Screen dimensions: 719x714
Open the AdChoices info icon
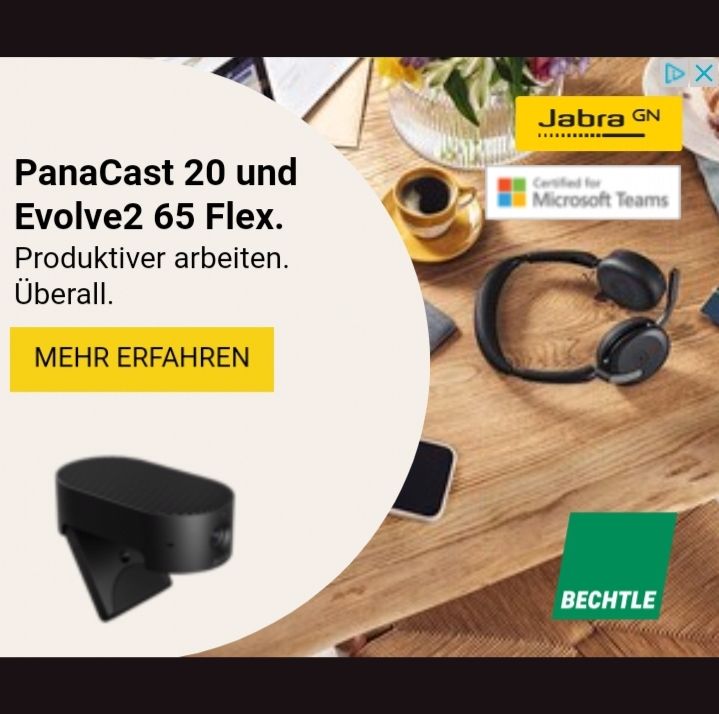click(x=675, y=73)
